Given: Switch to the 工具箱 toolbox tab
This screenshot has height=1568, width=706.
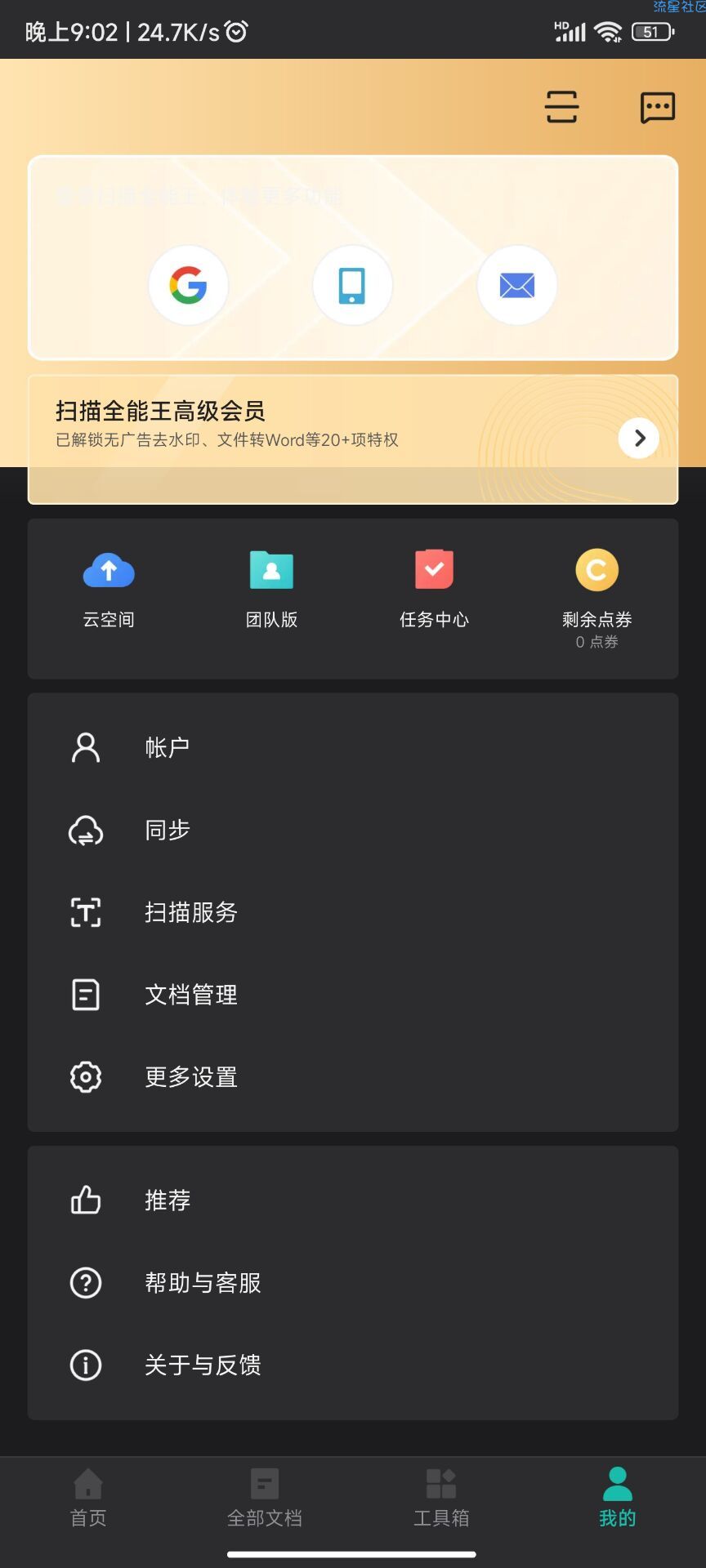Looking at the screenshot, I should point(440,1499).
